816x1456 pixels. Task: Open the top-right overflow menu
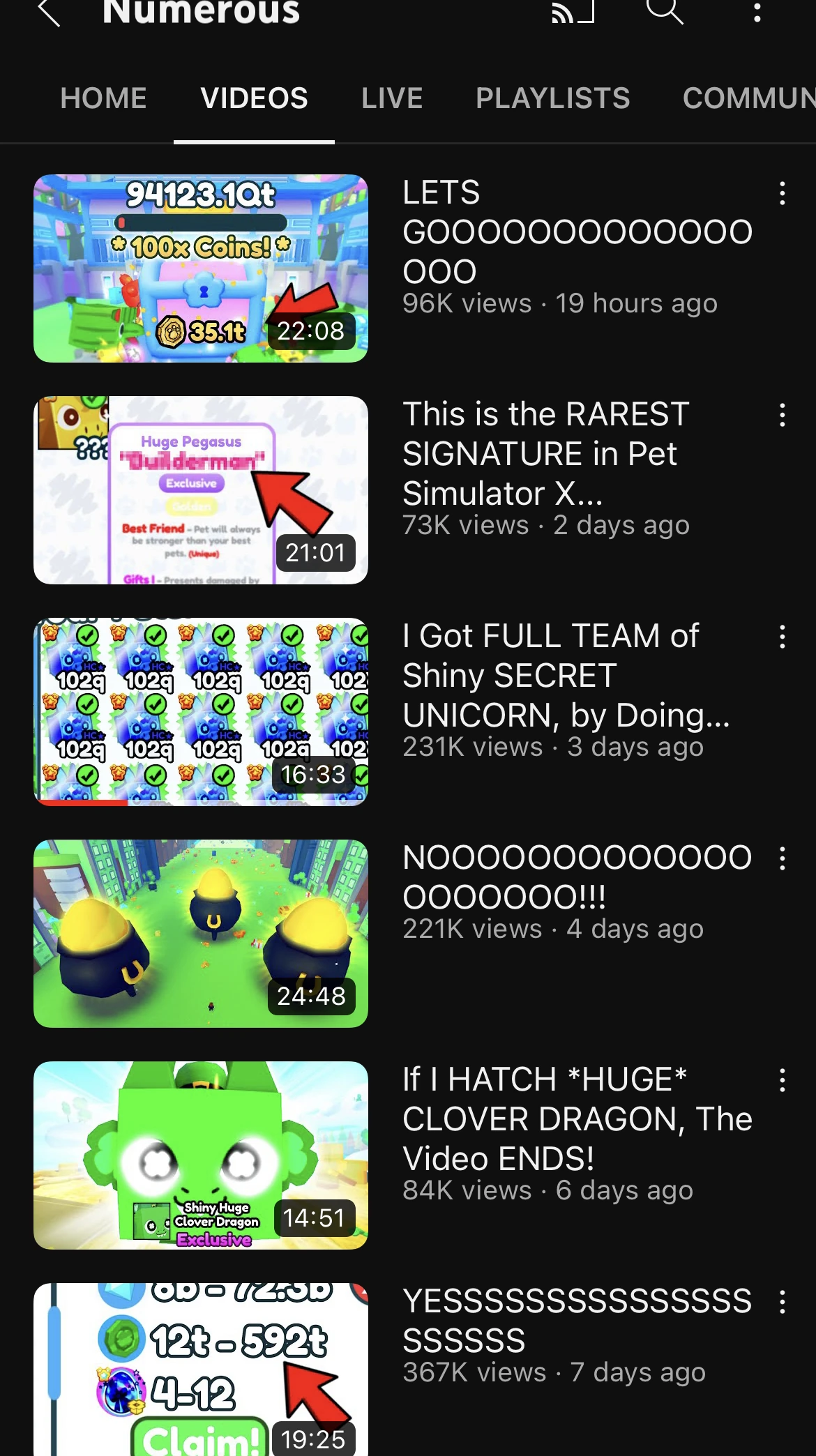point(757,13)
